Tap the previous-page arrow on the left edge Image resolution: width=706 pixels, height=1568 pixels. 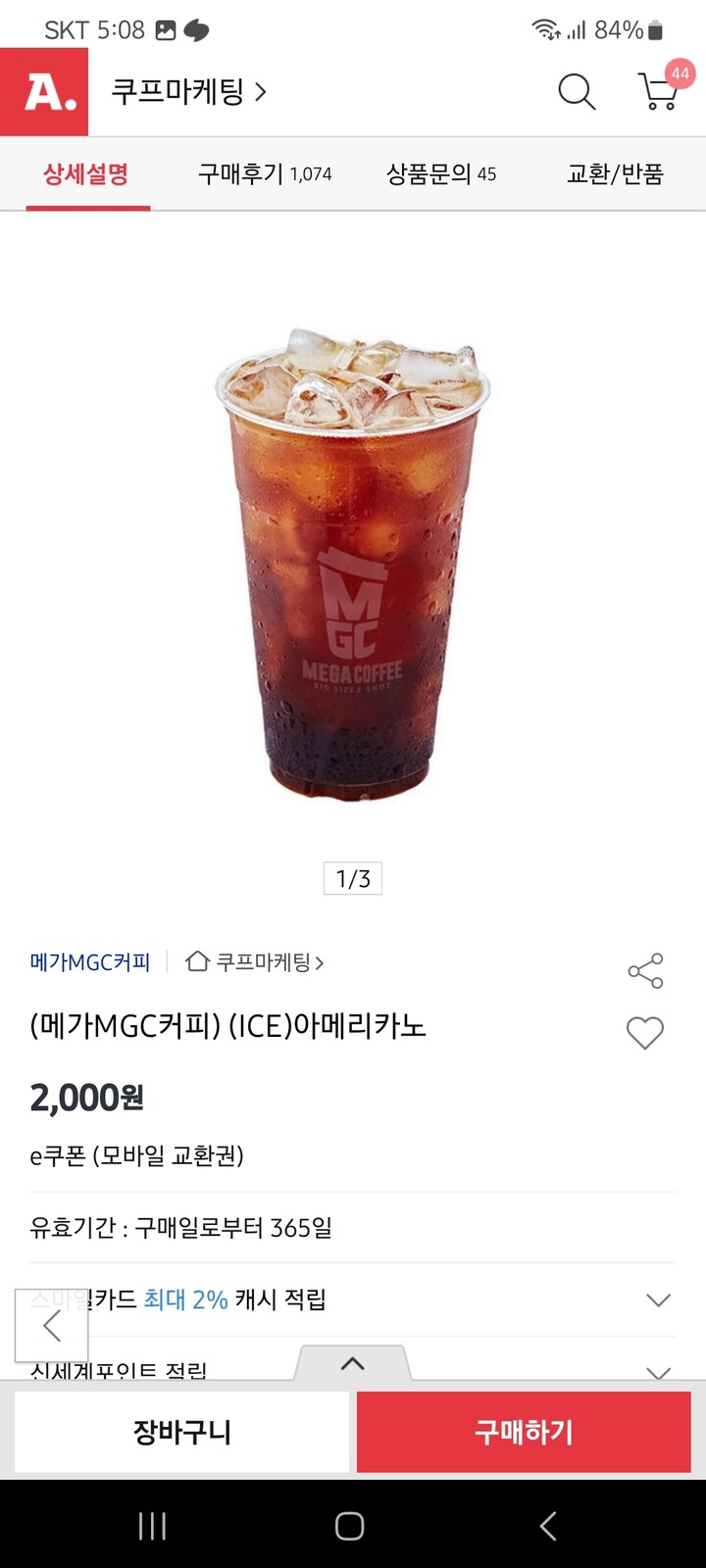(x=49, y=1325)
